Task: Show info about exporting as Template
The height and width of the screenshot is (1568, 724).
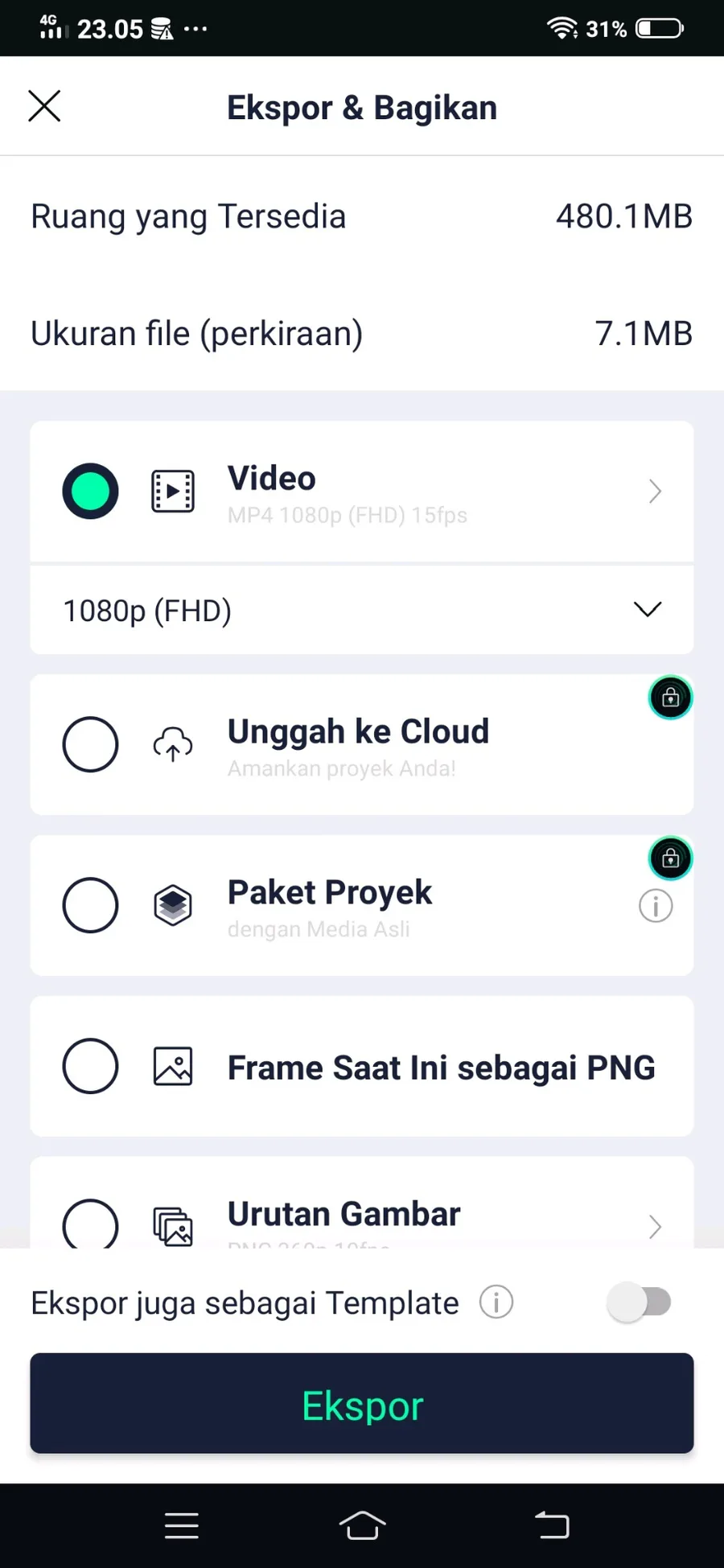Action: pos(496,1302)
